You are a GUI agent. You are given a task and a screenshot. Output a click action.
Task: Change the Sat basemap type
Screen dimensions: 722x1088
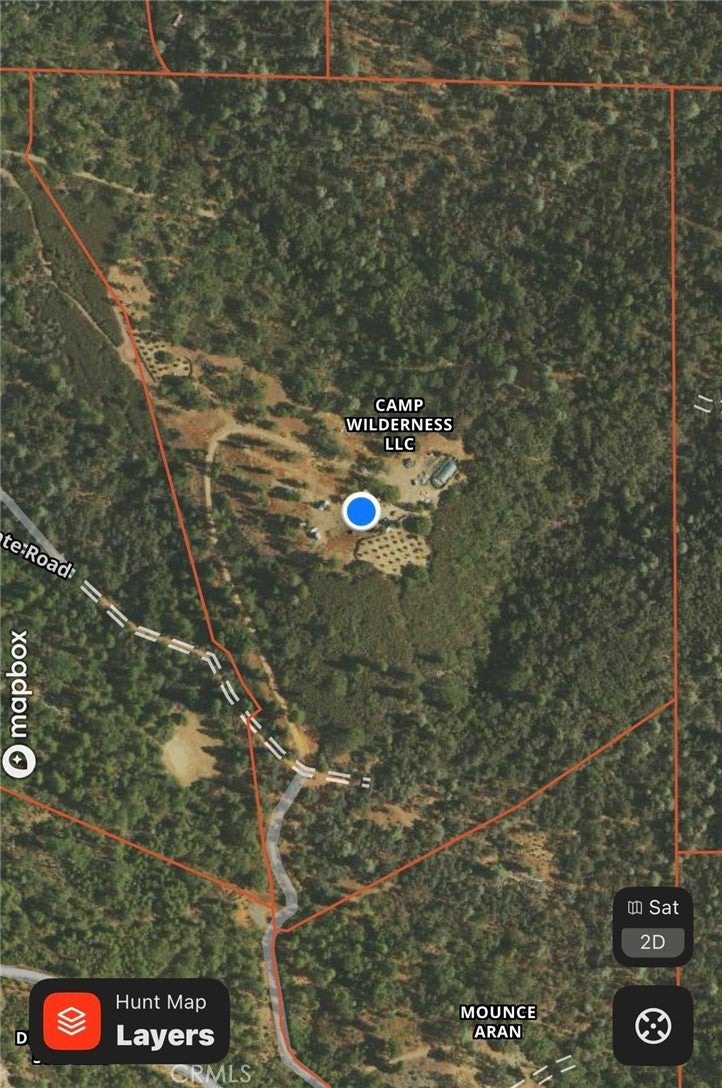653,907
